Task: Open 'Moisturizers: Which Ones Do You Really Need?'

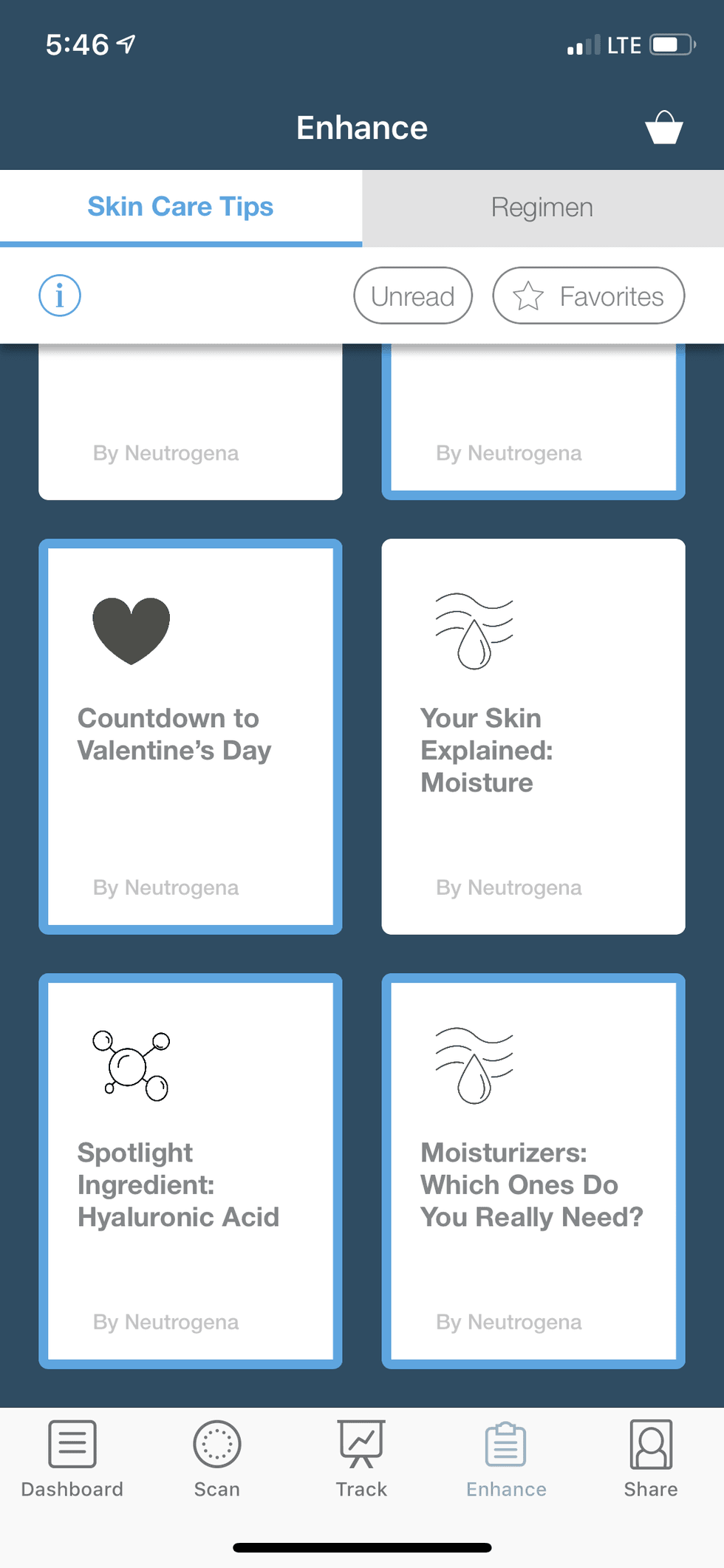Action: 533,1175
